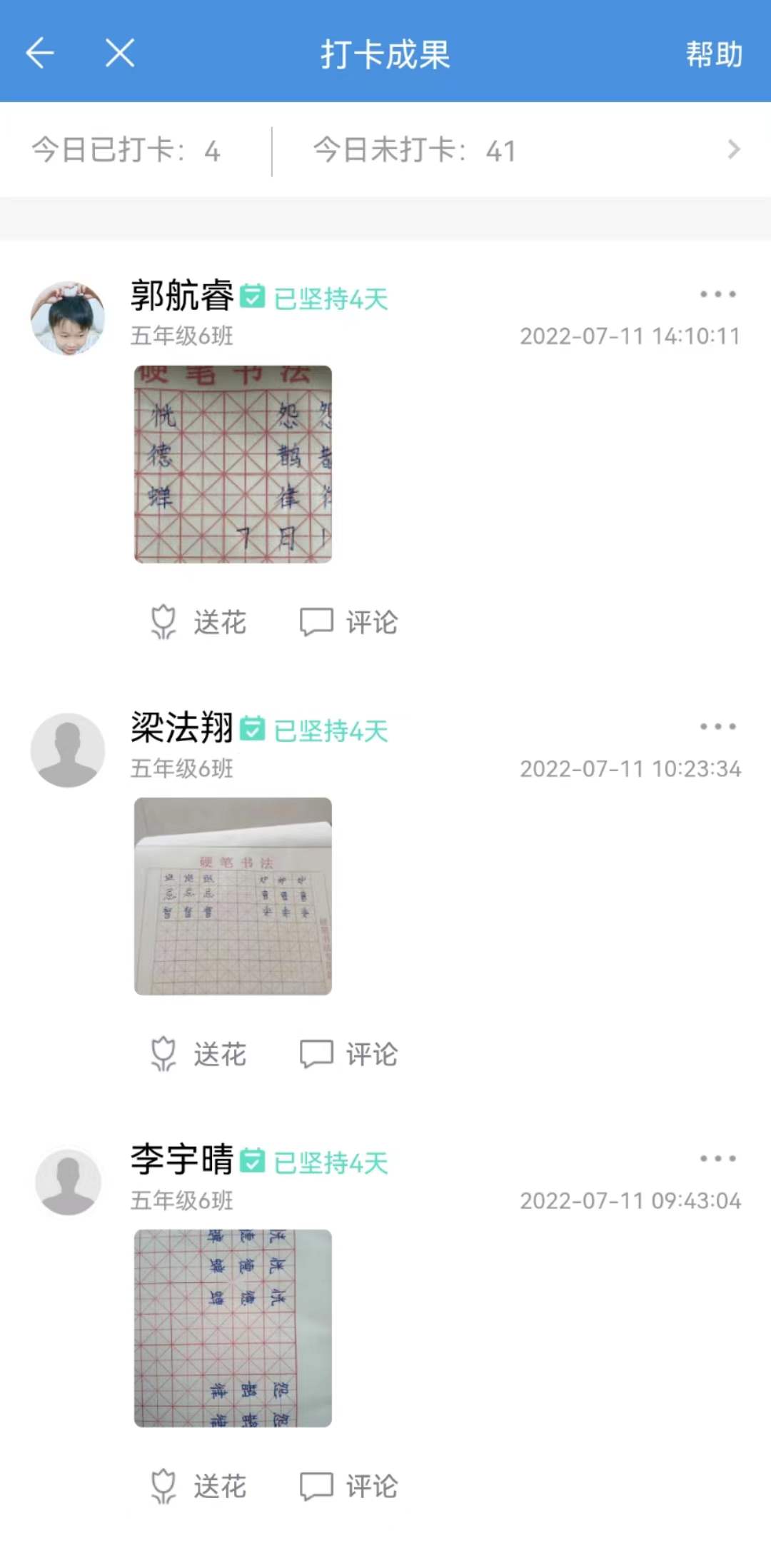Go back using the arrow icon
Image resolution: width=771 pixels, height=1568 pixels.
coord(40,54)
